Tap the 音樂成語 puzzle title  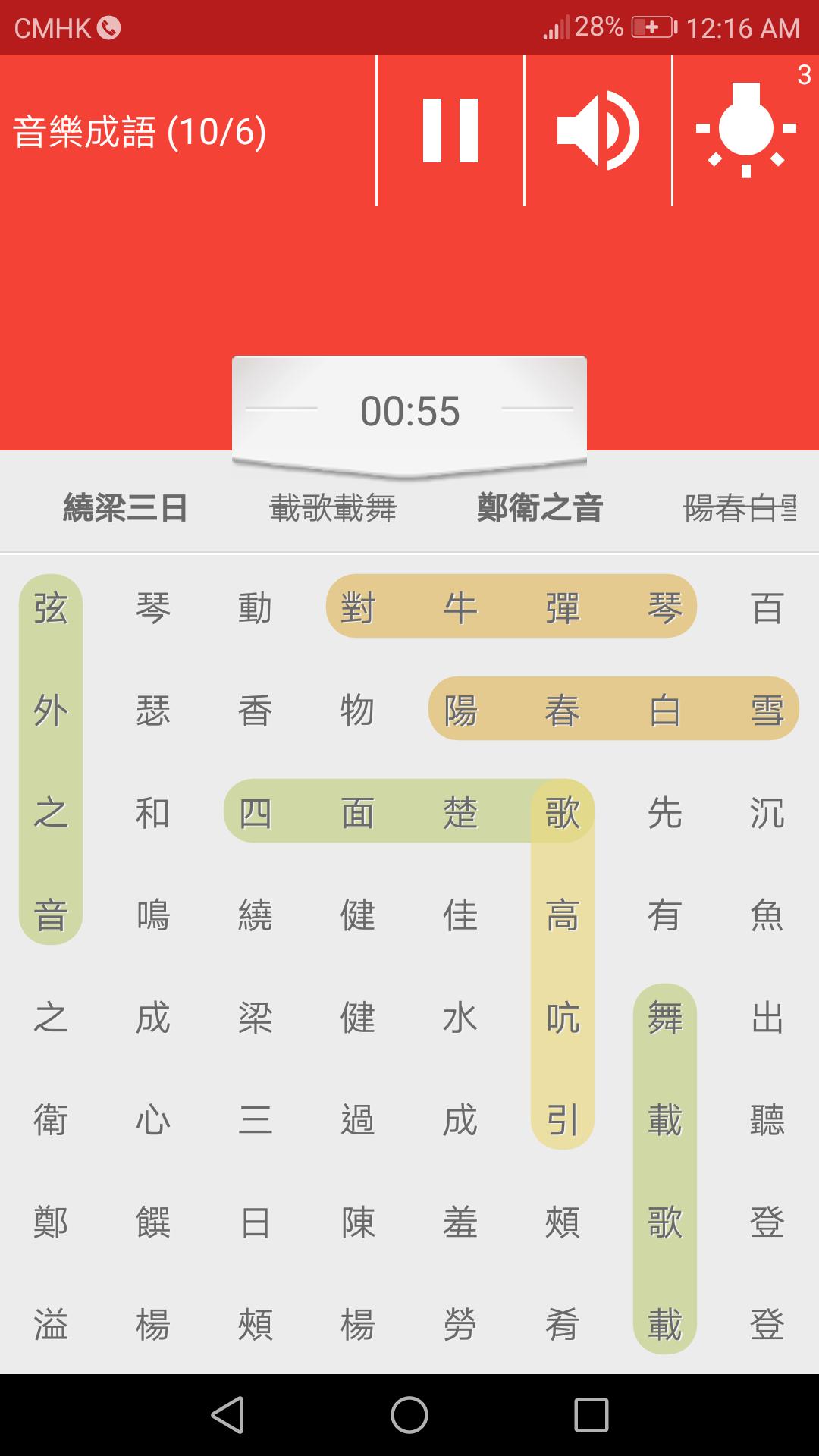(x=136, y=130)
